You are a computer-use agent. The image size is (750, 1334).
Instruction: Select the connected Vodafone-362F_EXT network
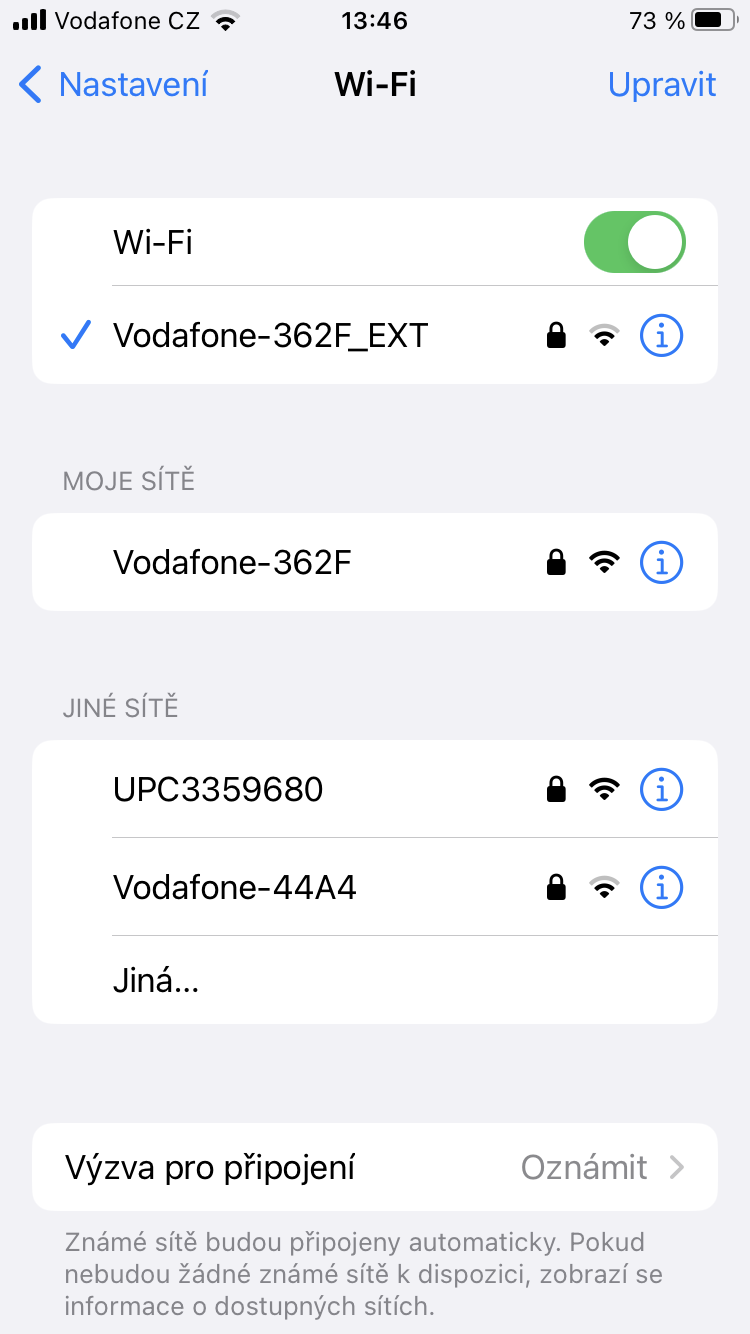[270, 336]
